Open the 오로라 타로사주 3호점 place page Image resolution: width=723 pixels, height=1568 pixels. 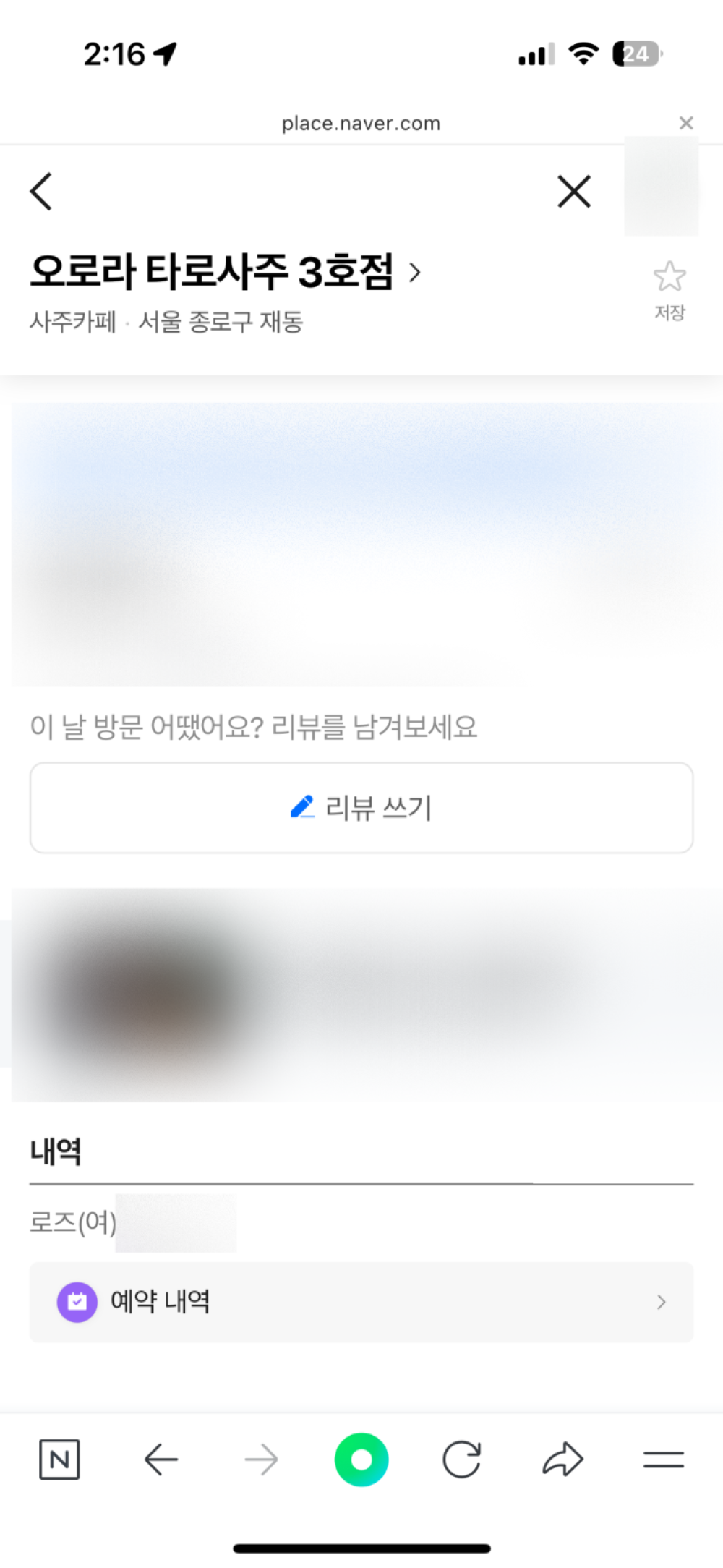point(225,272)
